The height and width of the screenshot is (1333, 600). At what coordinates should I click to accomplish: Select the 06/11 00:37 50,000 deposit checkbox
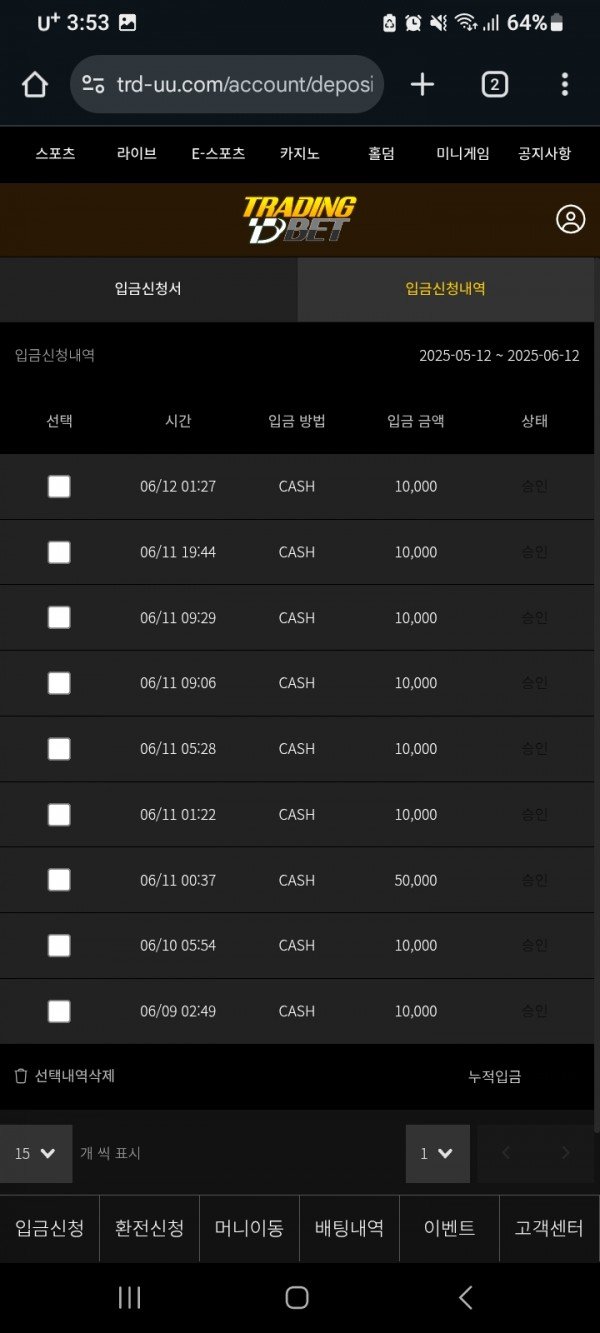click(59, 880)
